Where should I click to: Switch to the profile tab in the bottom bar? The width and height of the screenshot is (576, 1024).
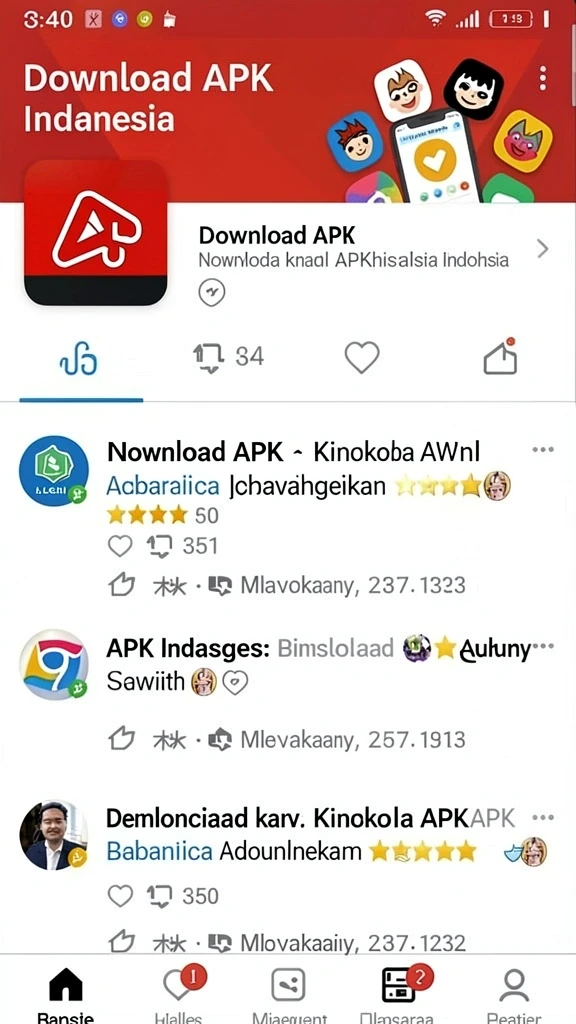coord(514,993)
